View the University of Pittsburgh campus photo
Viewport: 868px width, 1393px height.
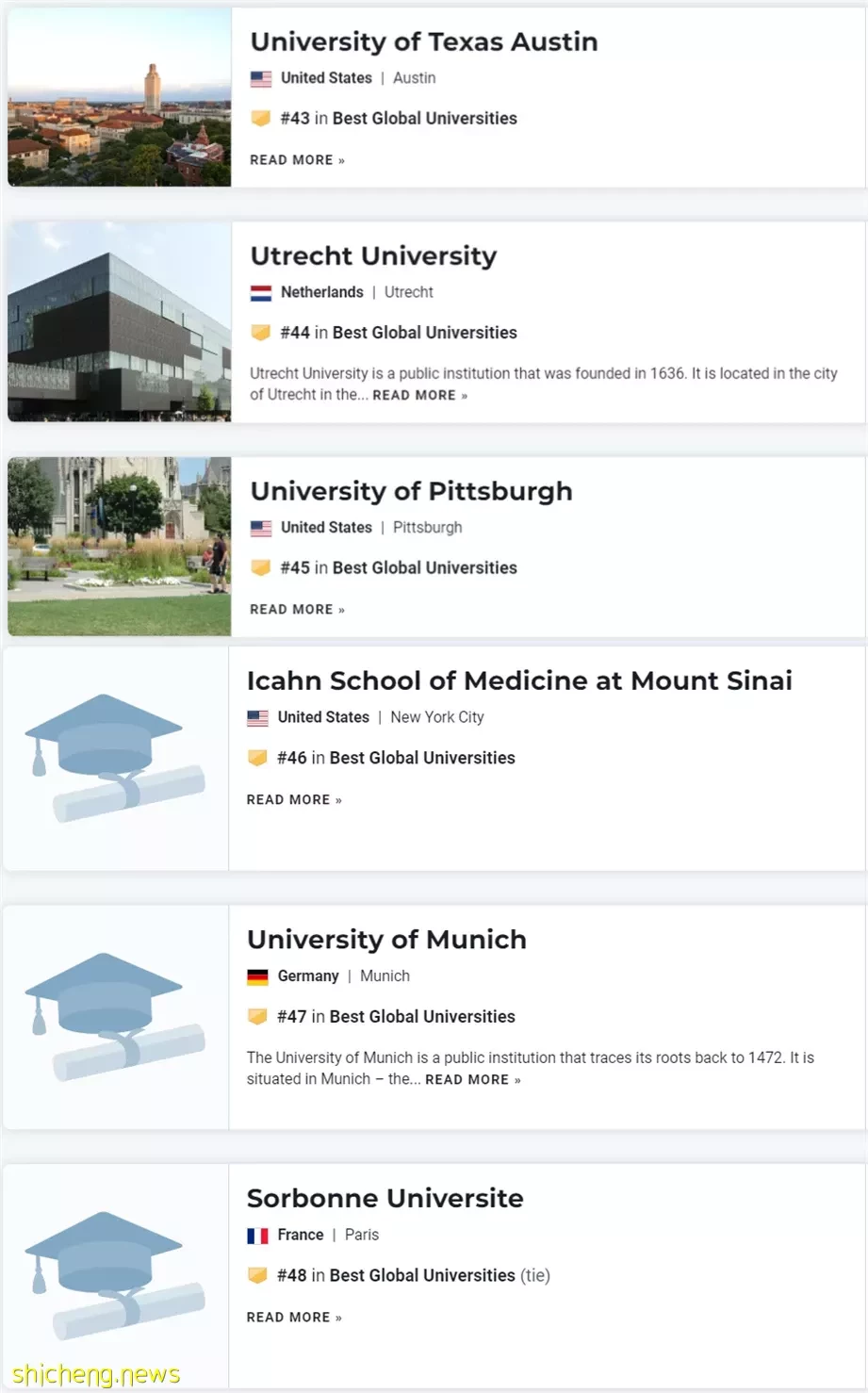119,547
